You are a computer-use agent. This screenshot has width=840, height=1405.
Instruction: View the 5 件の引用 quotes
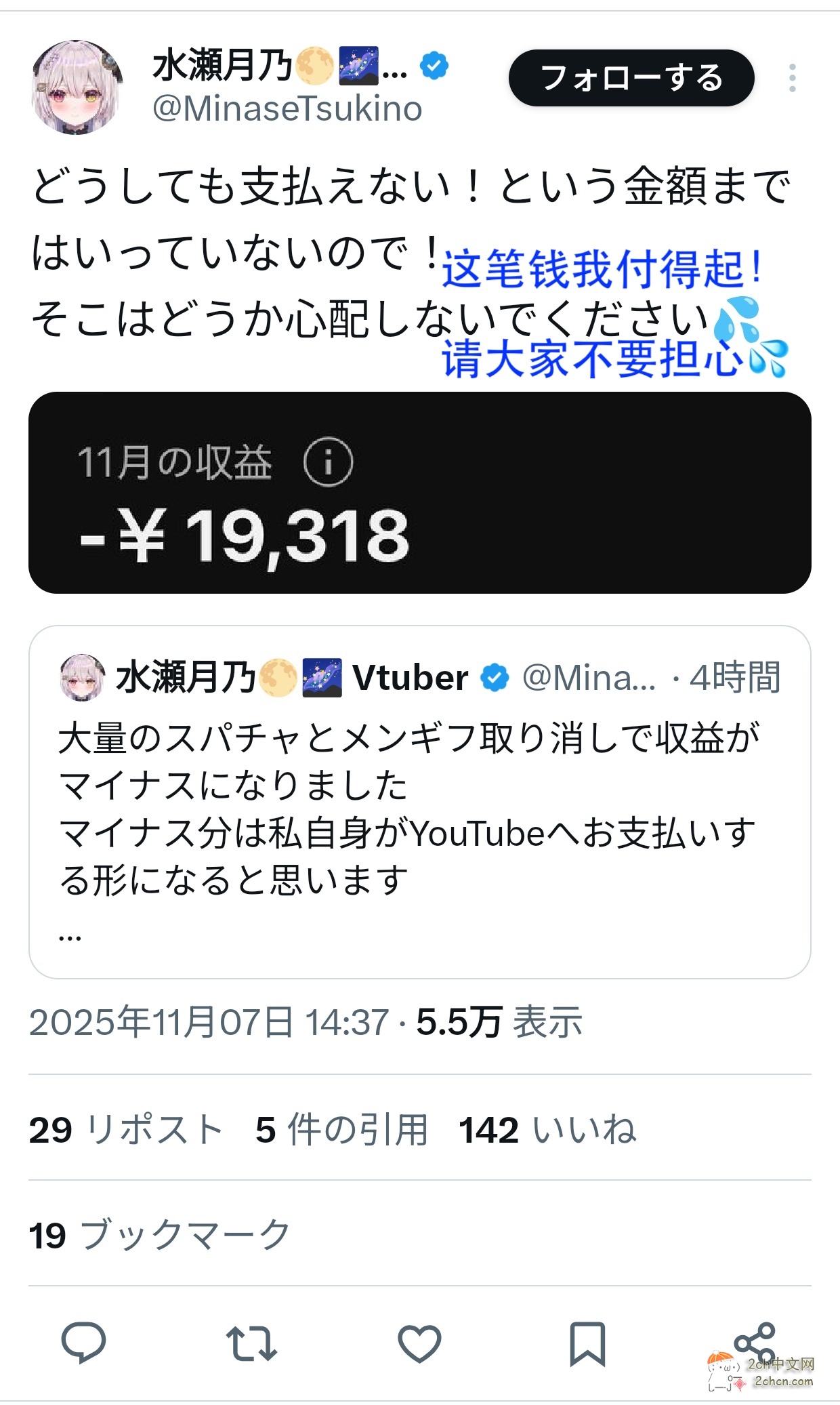pos(341,1130)
